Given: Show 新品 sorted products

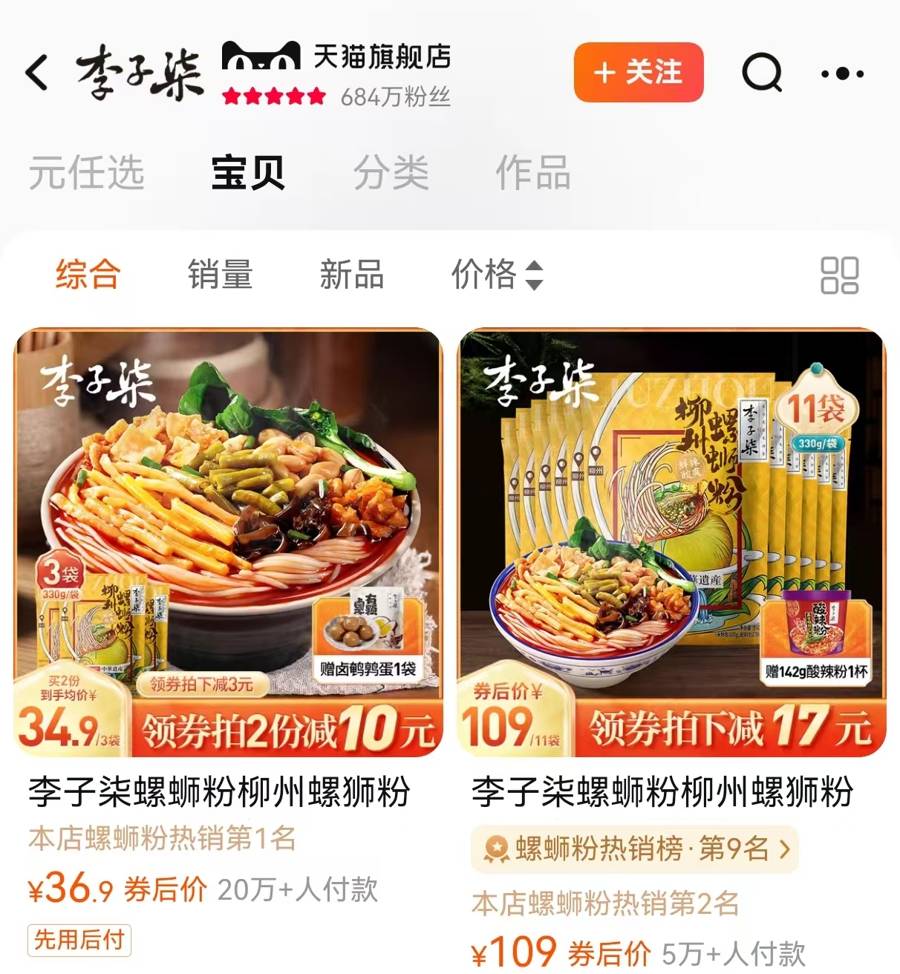Looking at the screenshot, I should coord(351,274).
